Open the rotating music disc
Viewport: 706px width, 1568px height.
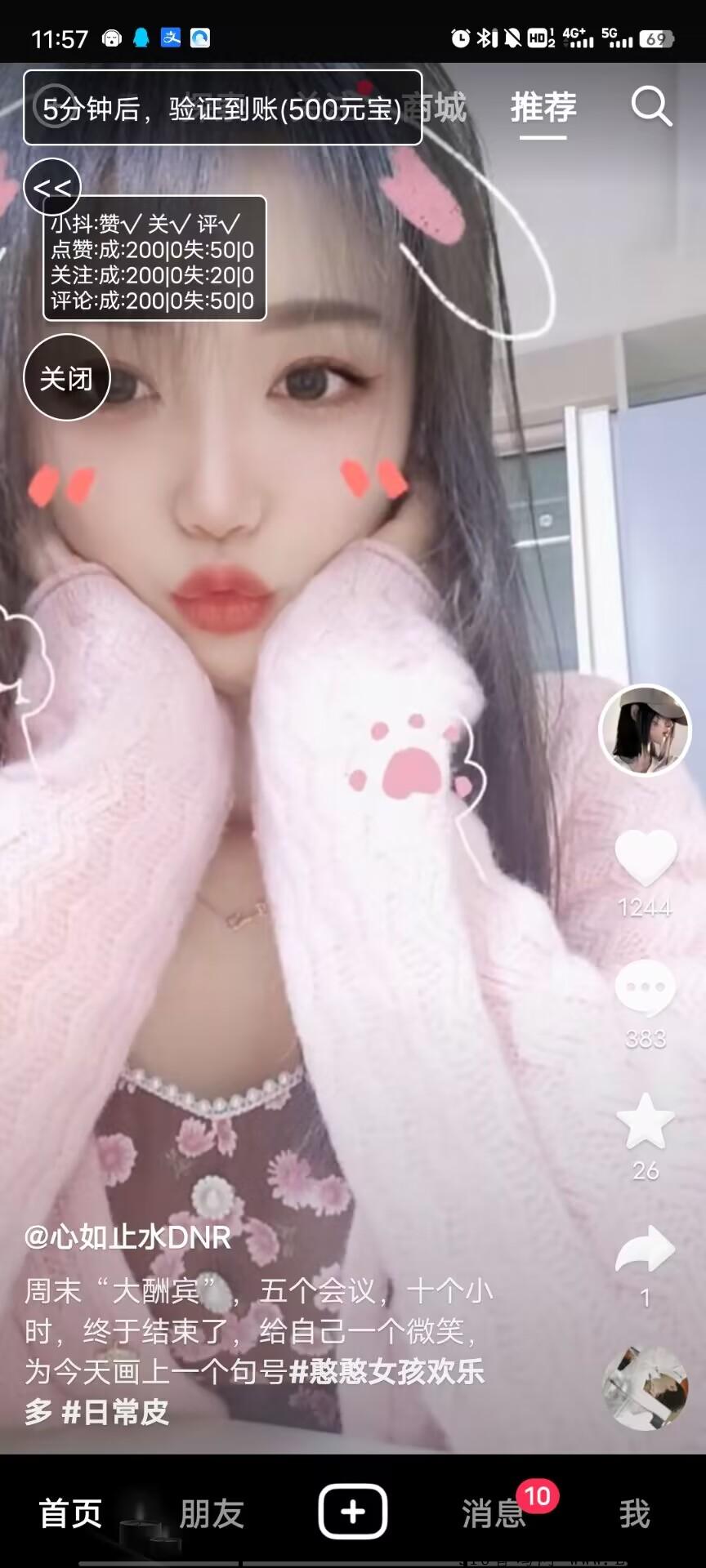pyautogui.click(x=646, y=1388)
